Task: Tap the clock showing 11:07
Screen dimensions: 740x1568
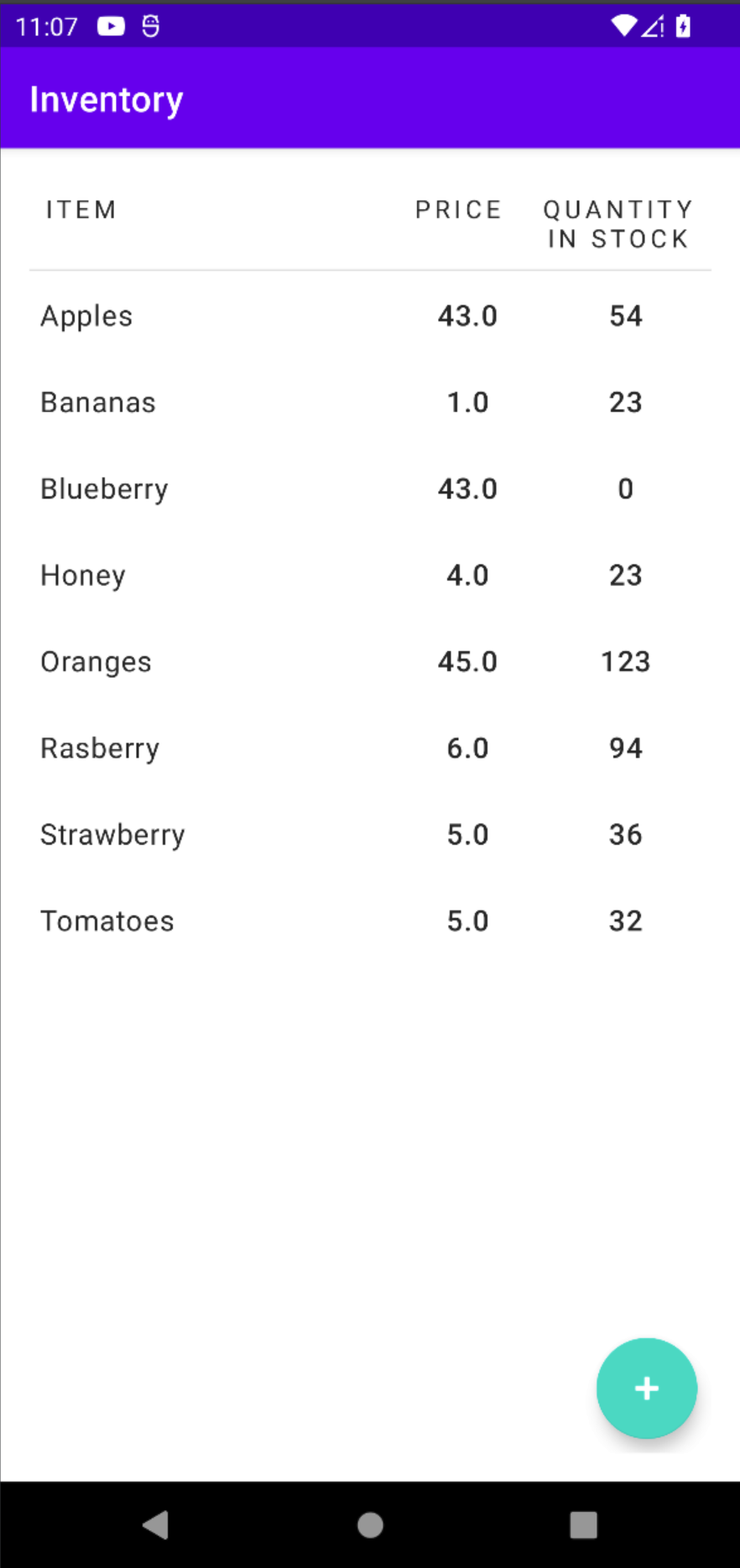Action: click(x=48, y=26)
